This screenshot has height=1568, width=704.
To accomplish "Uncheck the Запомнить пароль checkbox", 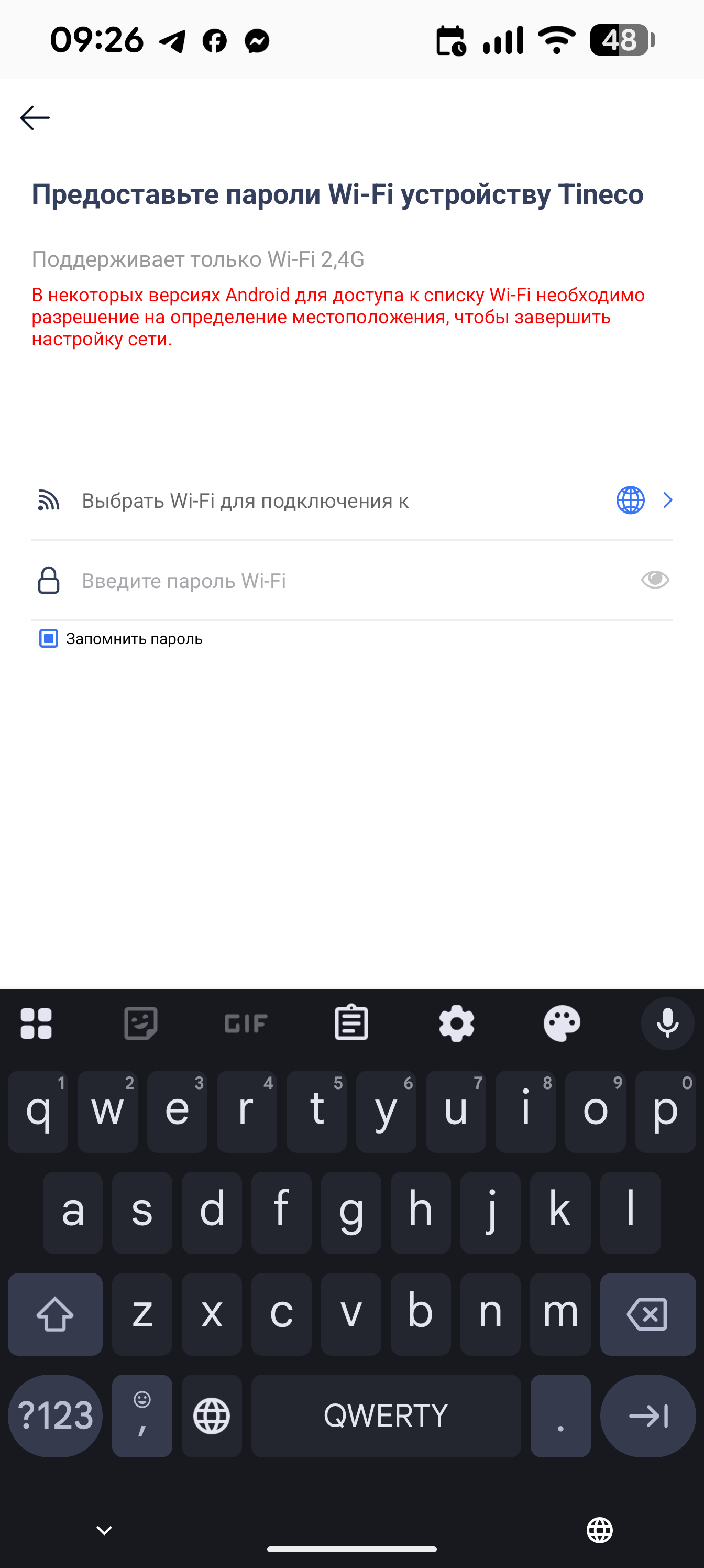I will point(49,638).
